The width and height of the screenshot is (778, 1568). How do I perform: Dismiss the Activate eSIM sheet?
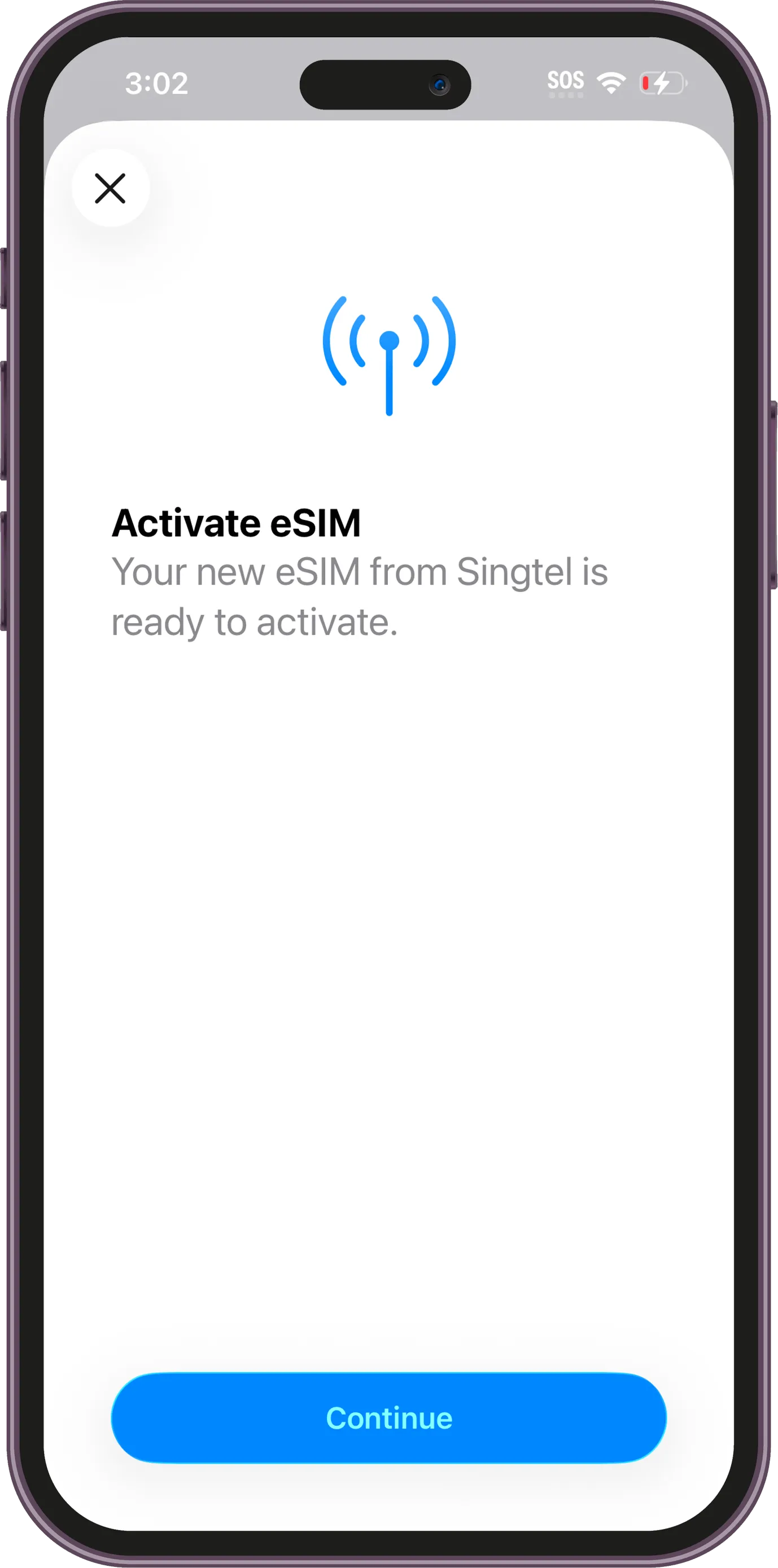point(110,188)
